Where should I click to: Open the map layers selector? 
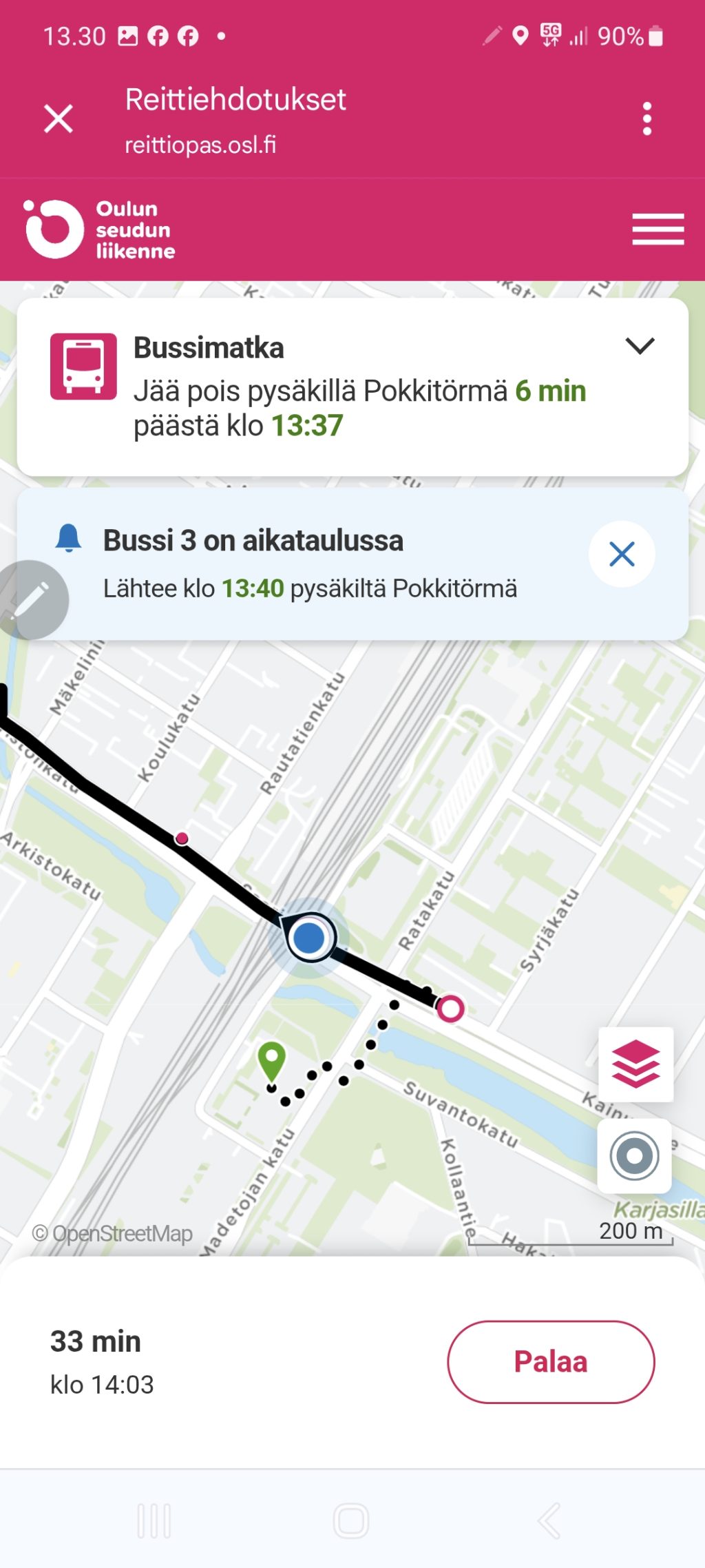pos(635,1064)
